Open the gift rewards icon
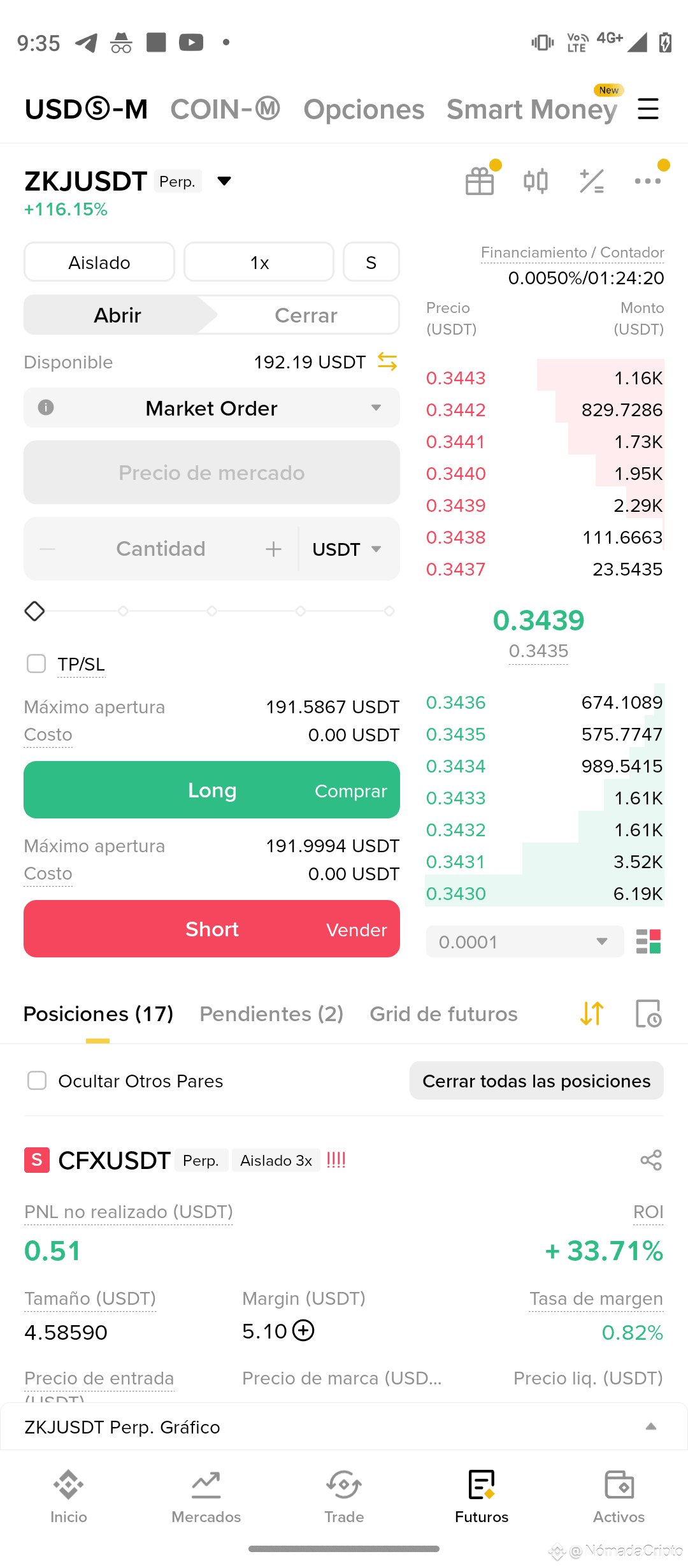The height and width of the screenshot is (1568, 688). (x=480, y=181)
